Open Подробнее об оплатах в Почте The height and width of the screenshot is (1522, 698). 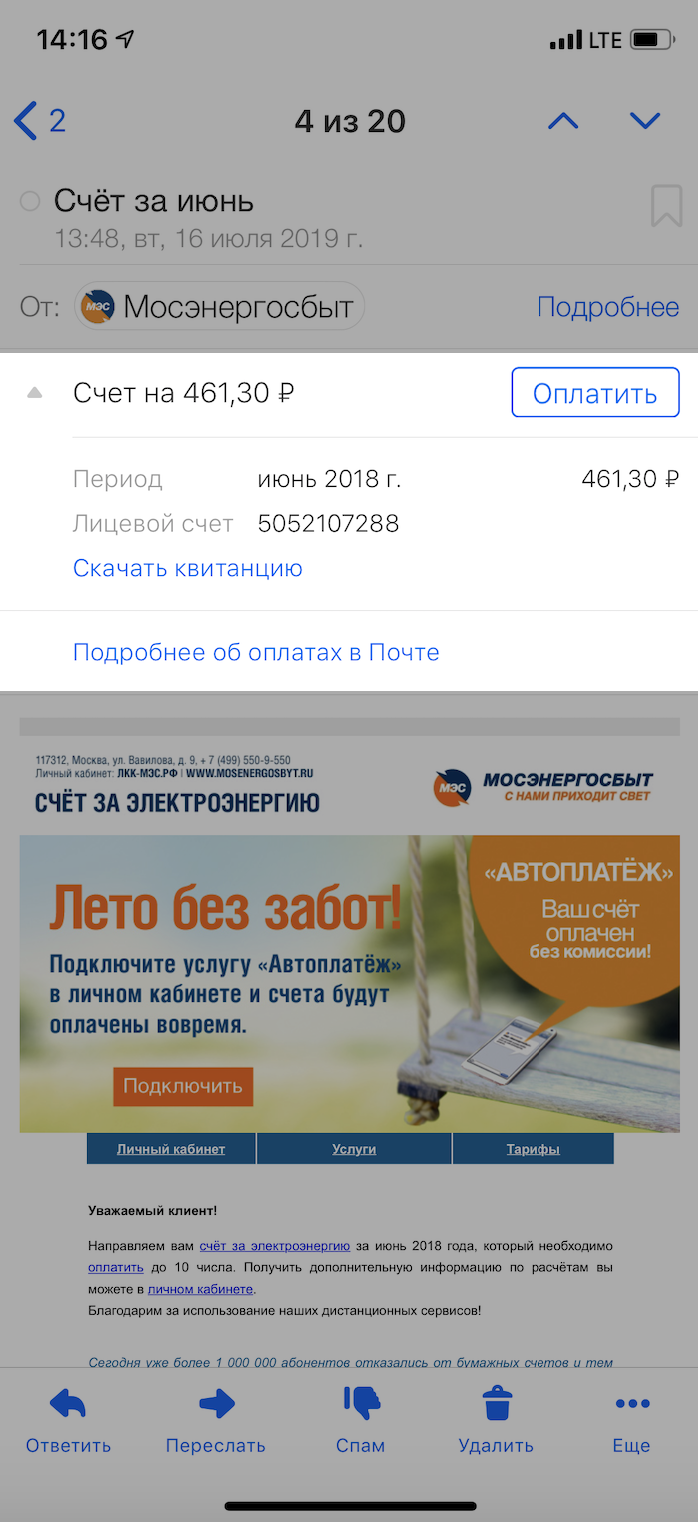point(256,653)
